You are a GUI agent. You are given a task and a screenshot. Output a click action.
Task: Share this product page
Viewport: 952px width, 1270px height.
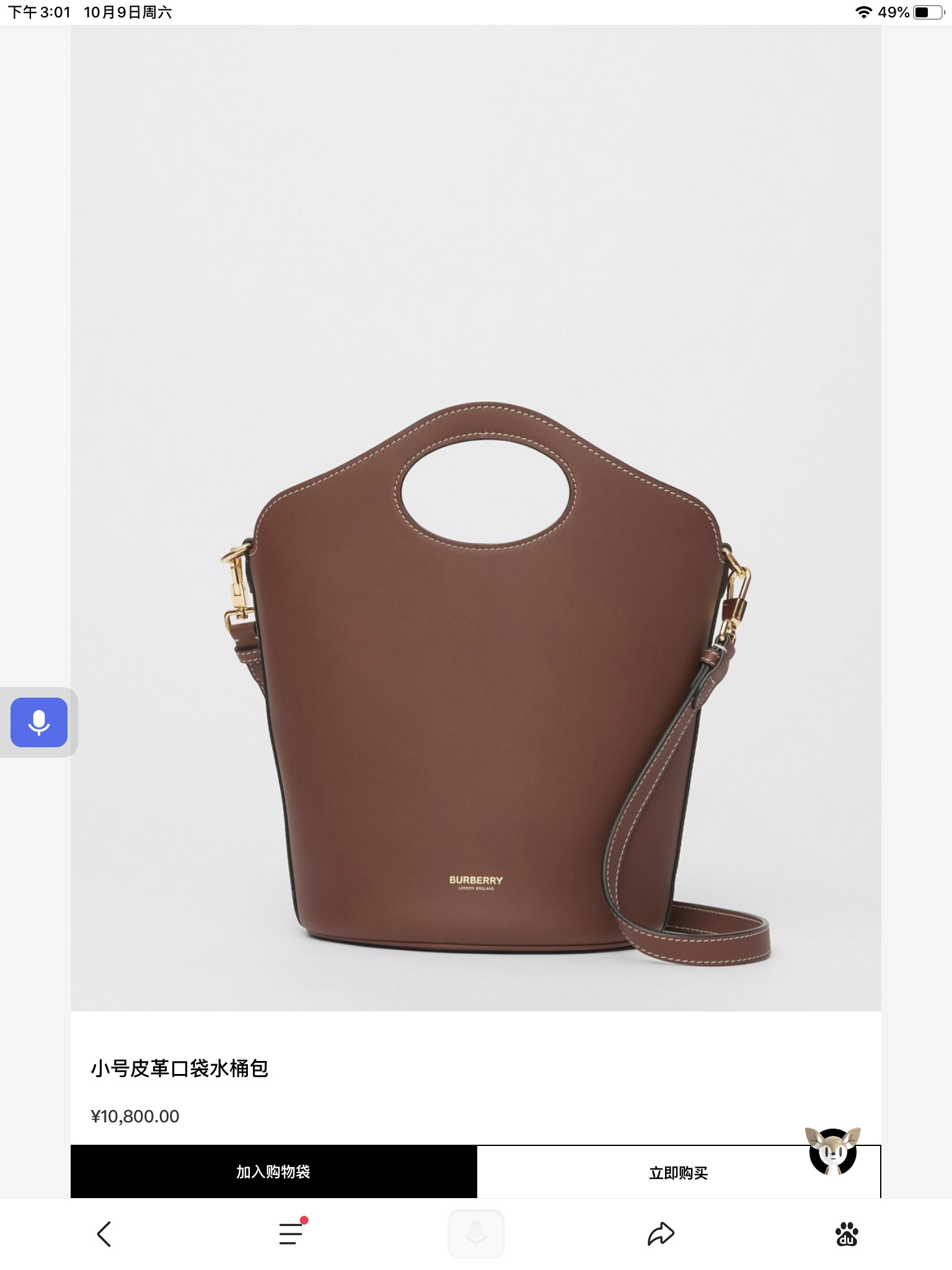(661, 1233)
